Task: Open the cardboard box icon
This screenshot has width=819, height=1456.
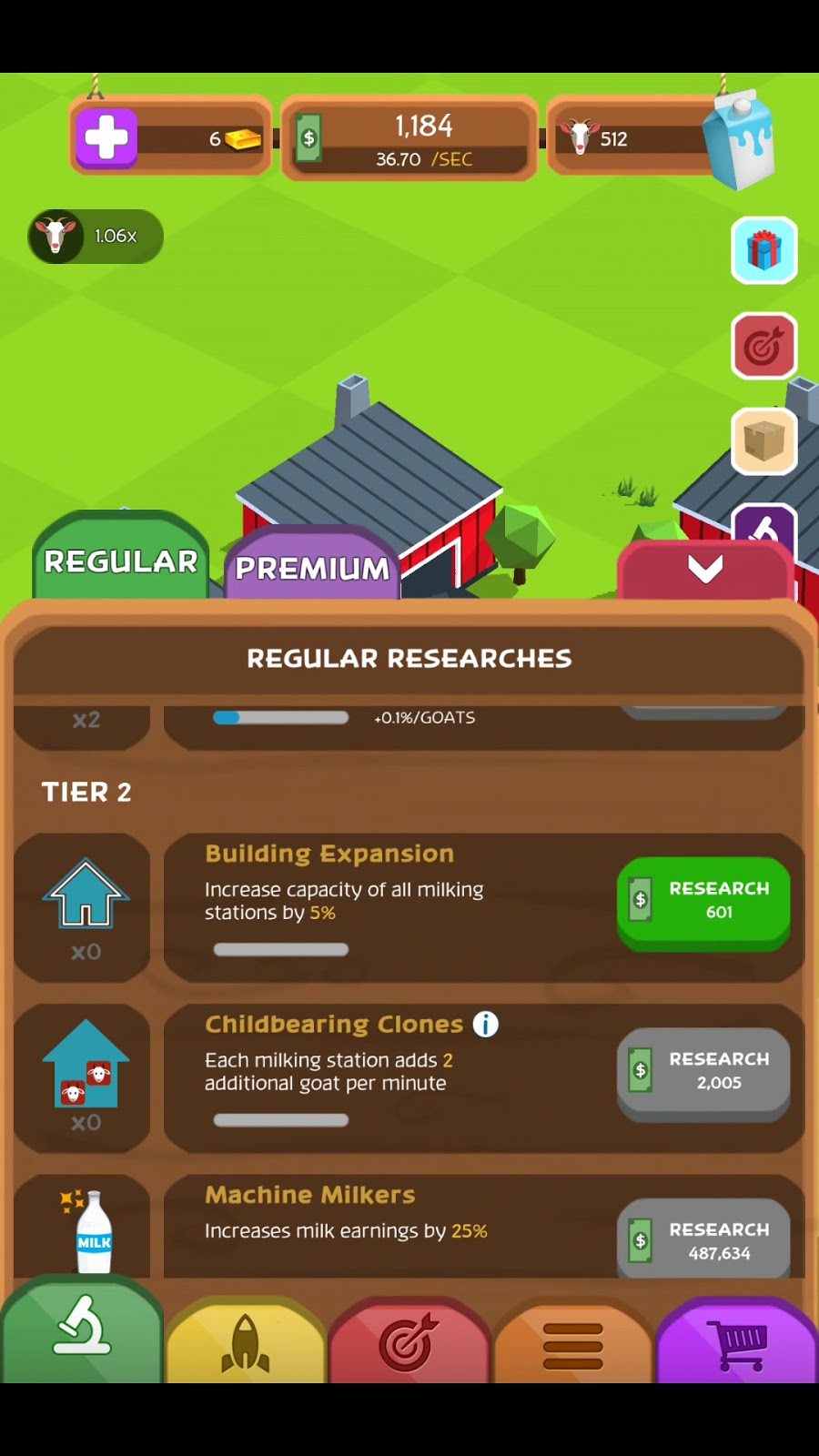Action: pyautogui.click(x=764, y=441)
